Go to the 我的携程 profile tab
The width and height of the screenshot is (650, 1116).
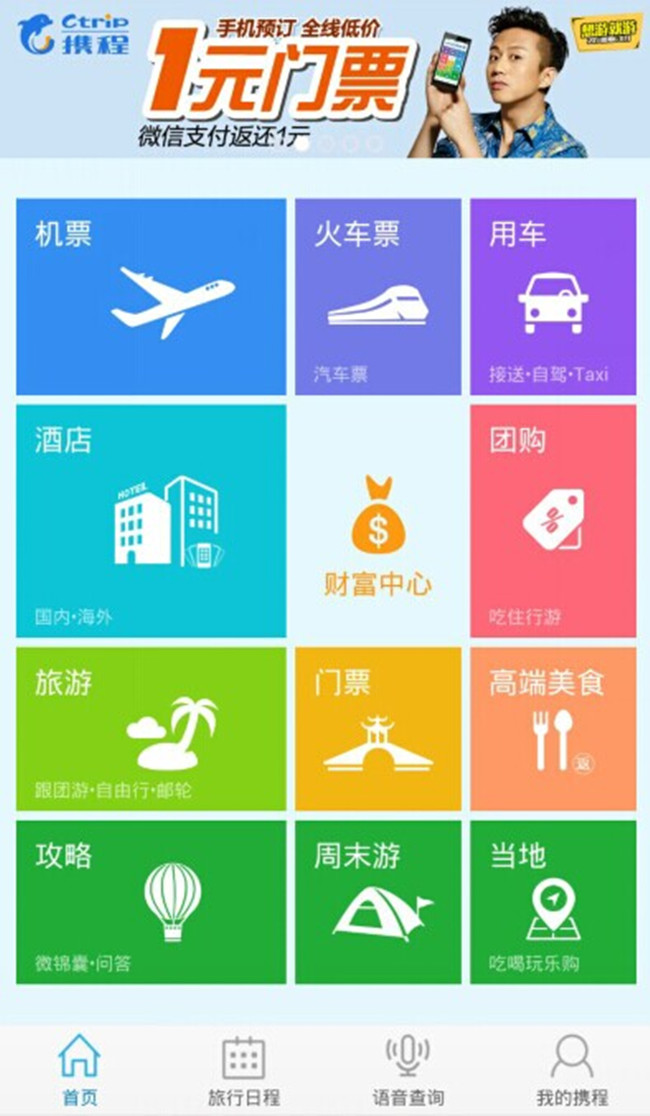coord(571,1070)
